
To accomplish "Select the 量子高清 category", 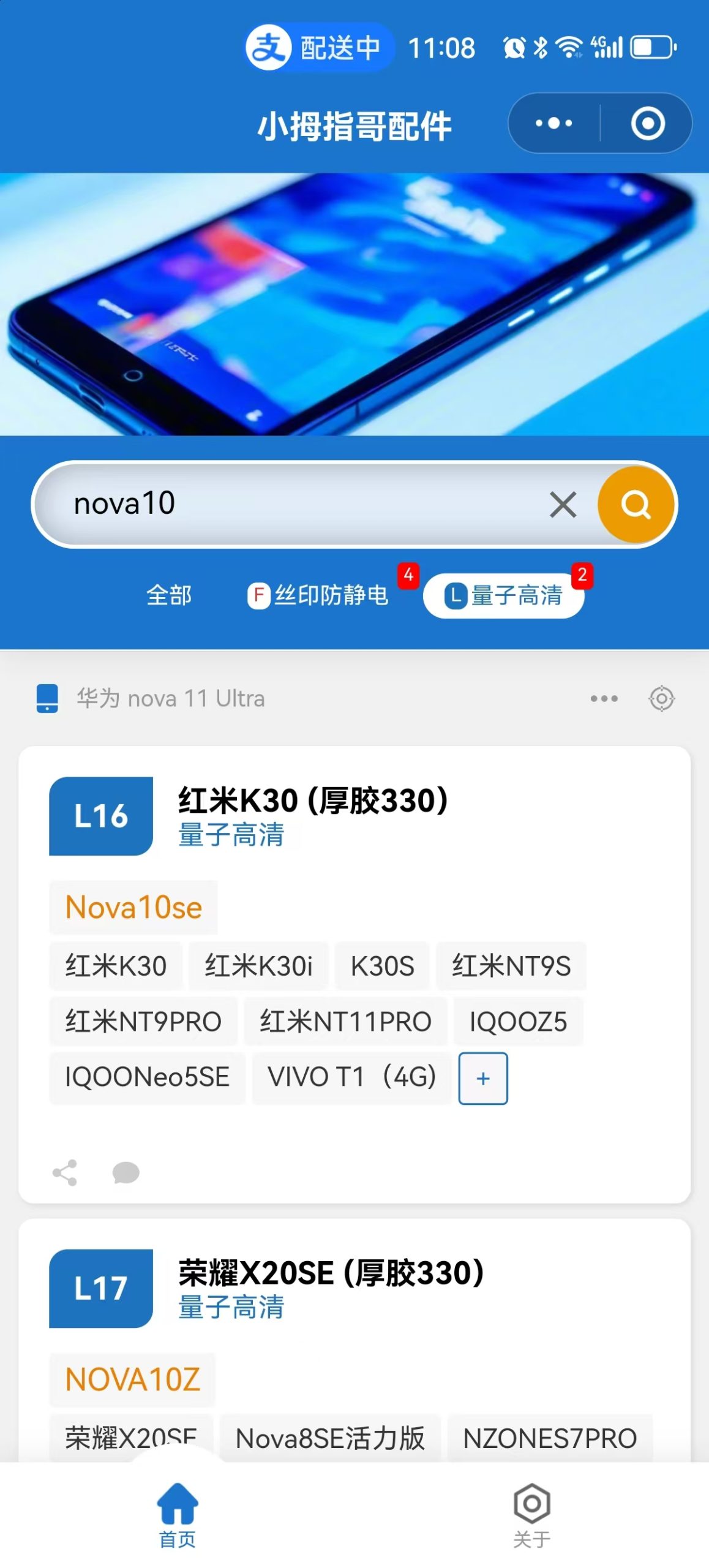I will 504,595.
